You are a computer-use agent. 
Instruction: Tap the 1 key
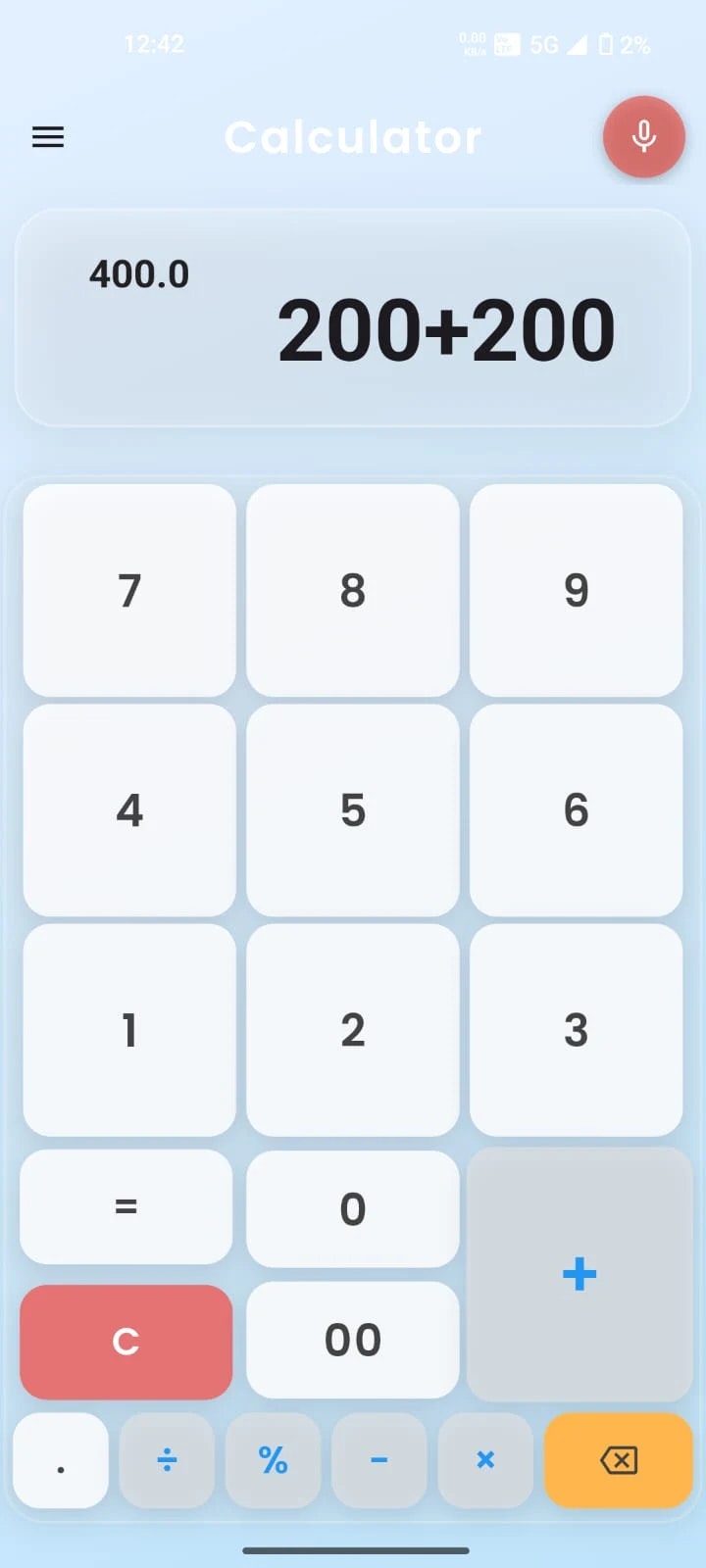[x=129, y=1030]
